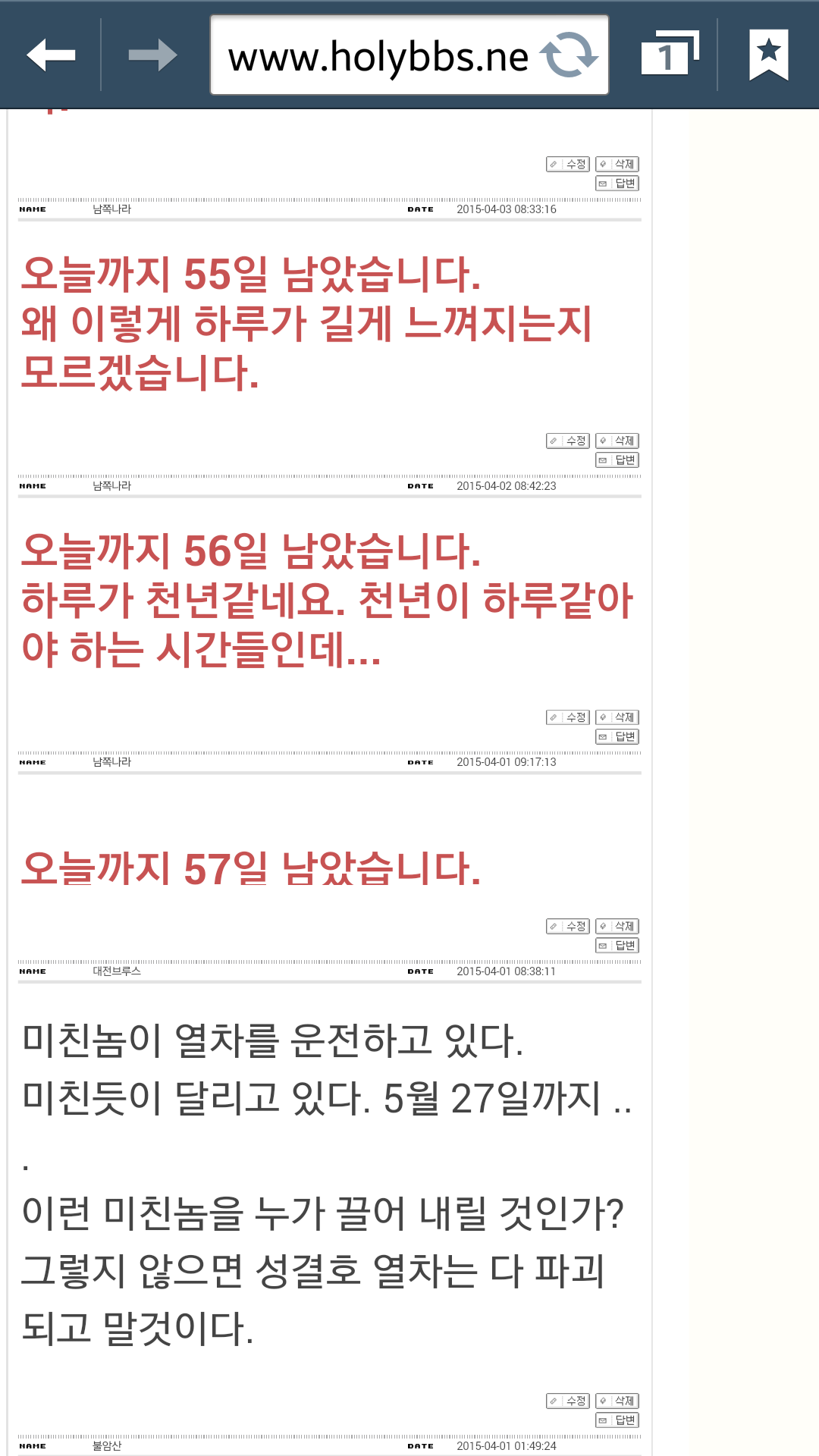The height and width of the screenshot is (1456, 819).
Task: Open the bookmarks icon
Action: tap(769, 55)
